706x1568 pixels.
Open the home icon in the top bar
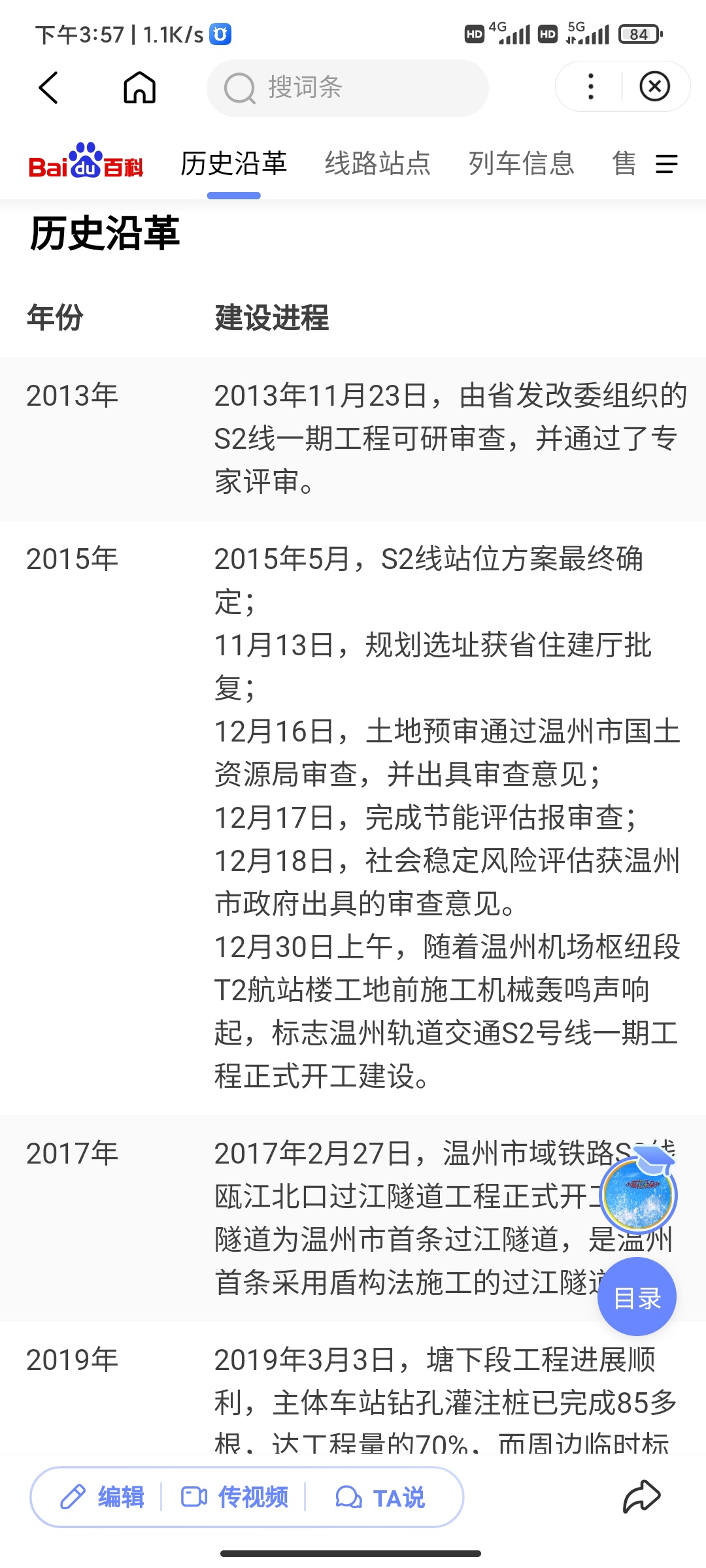(x=139, y=88)
